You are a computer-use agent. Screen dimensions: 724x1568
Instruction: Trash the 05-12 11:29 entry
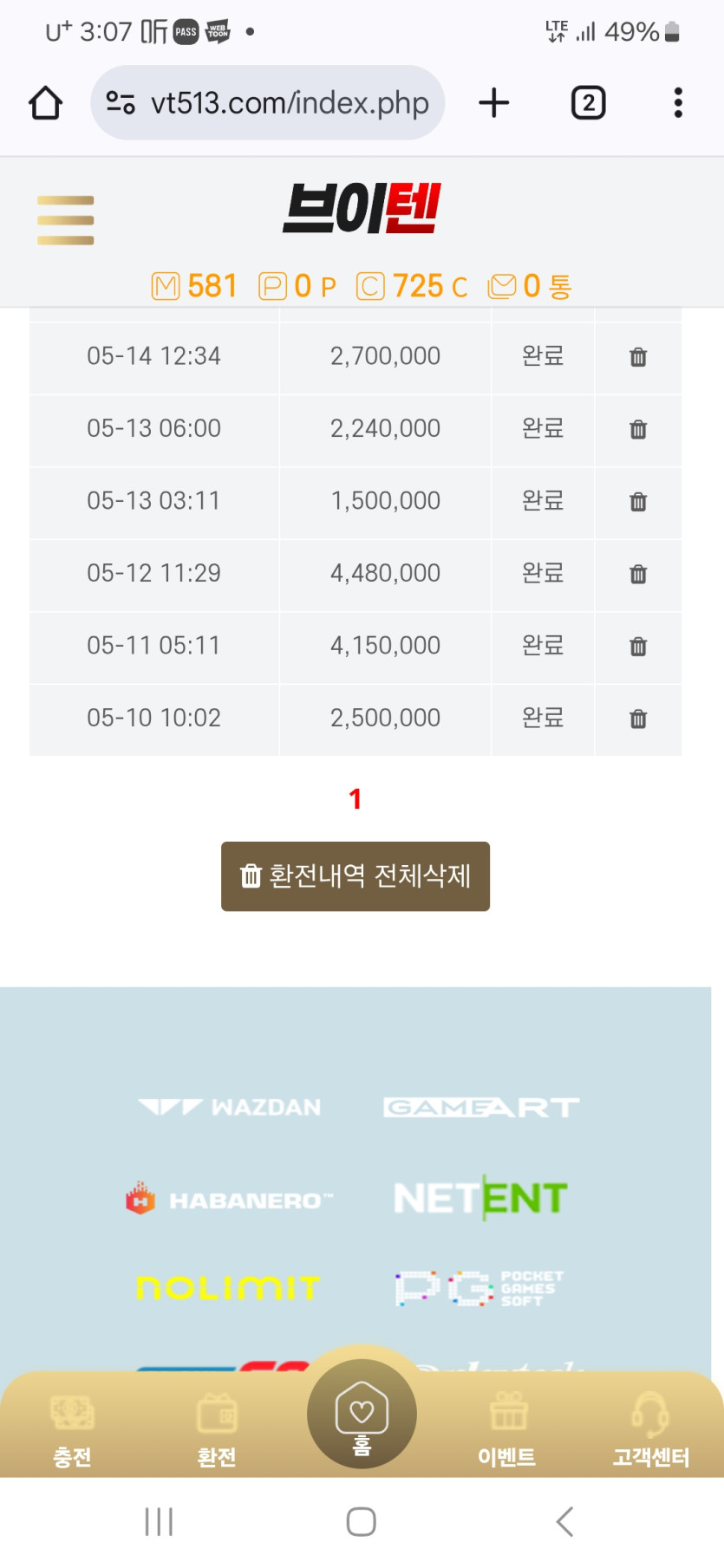638,574
